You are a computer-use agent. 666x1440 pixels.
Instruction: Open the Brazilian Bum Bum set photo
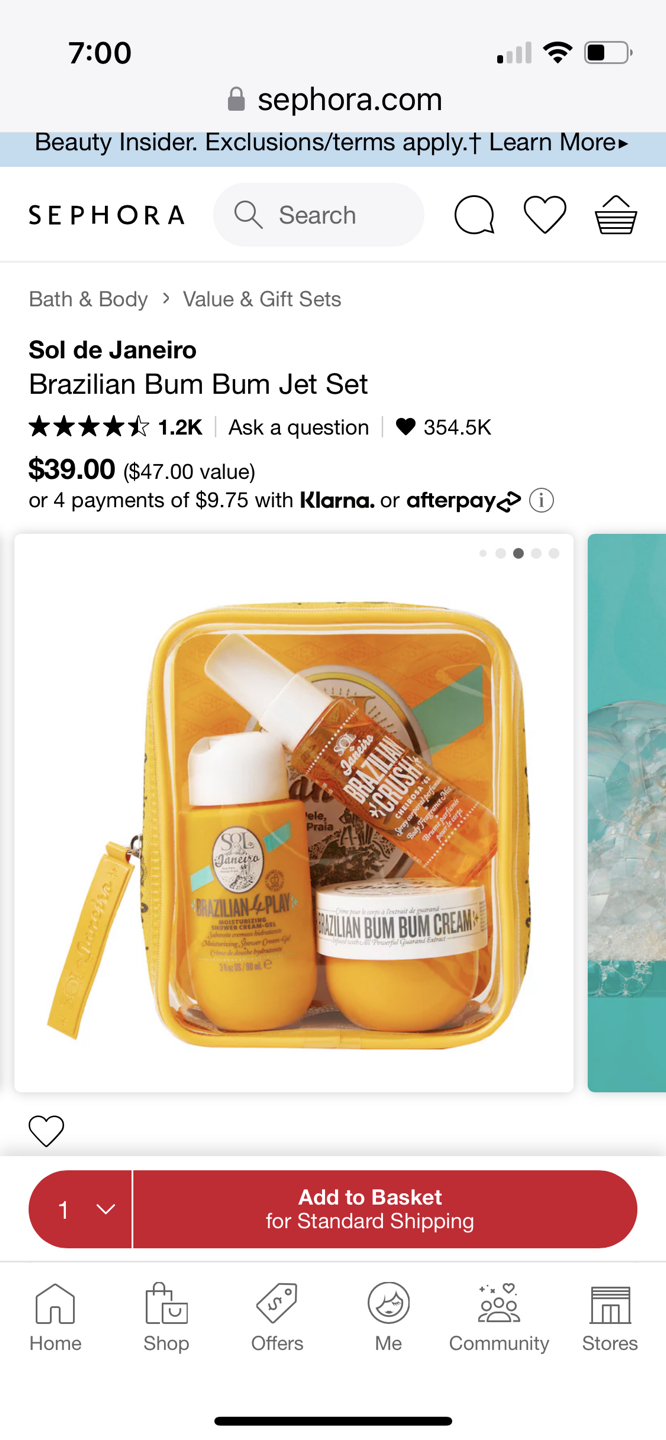click(294, 812)
